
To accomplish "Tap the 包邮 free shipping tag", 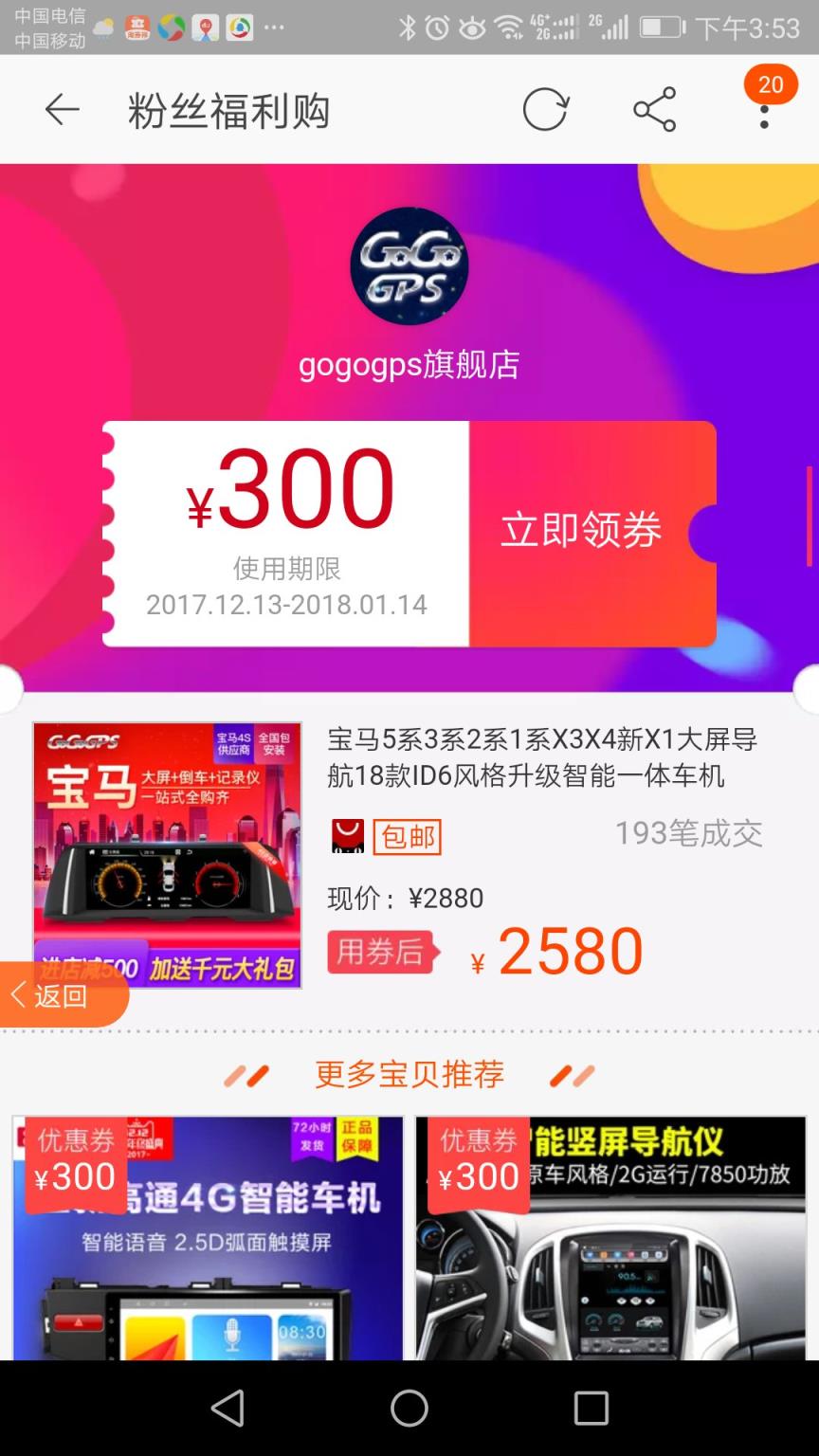I will pos(408,836).
